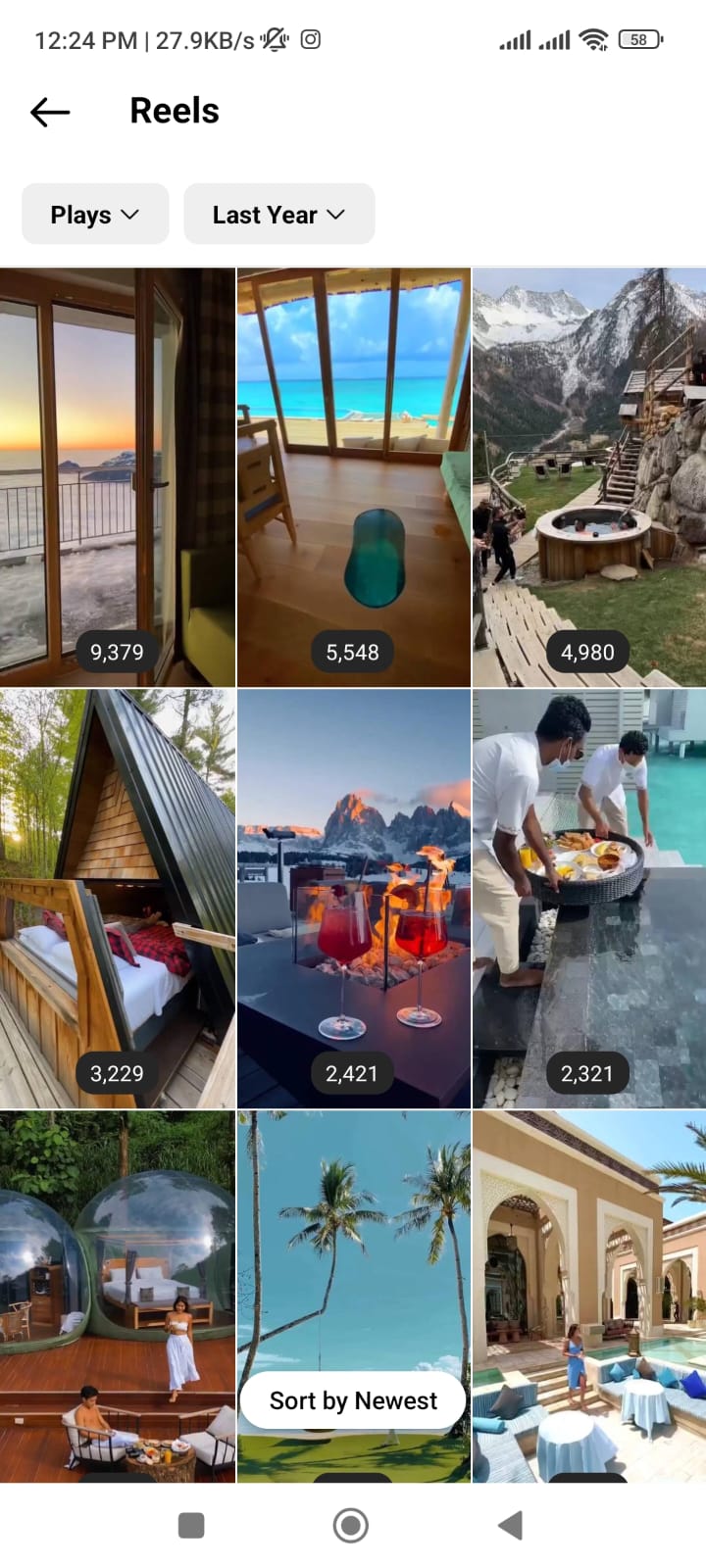The width and height of the screenshot is (706, 1568).
Task: Open the reel with 2,421 plays
Action: point(353,899)
